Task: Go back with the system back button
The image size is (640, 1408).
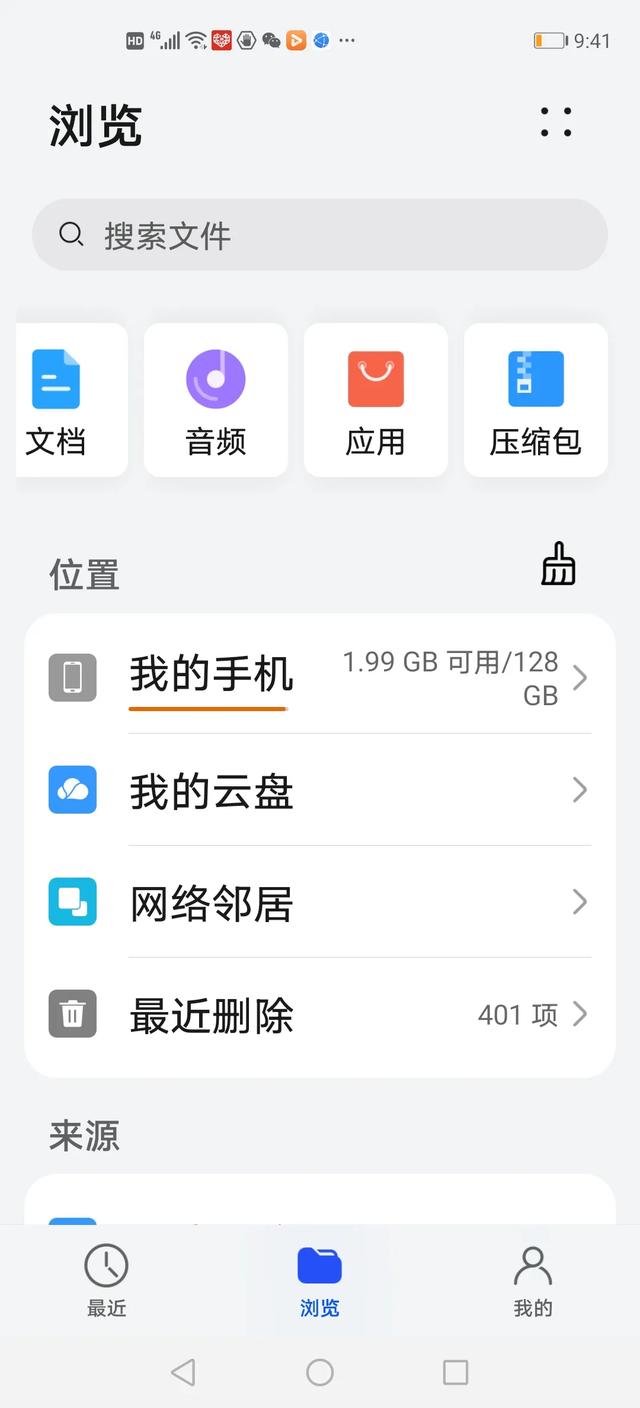Action: (x=183, y=1372)
